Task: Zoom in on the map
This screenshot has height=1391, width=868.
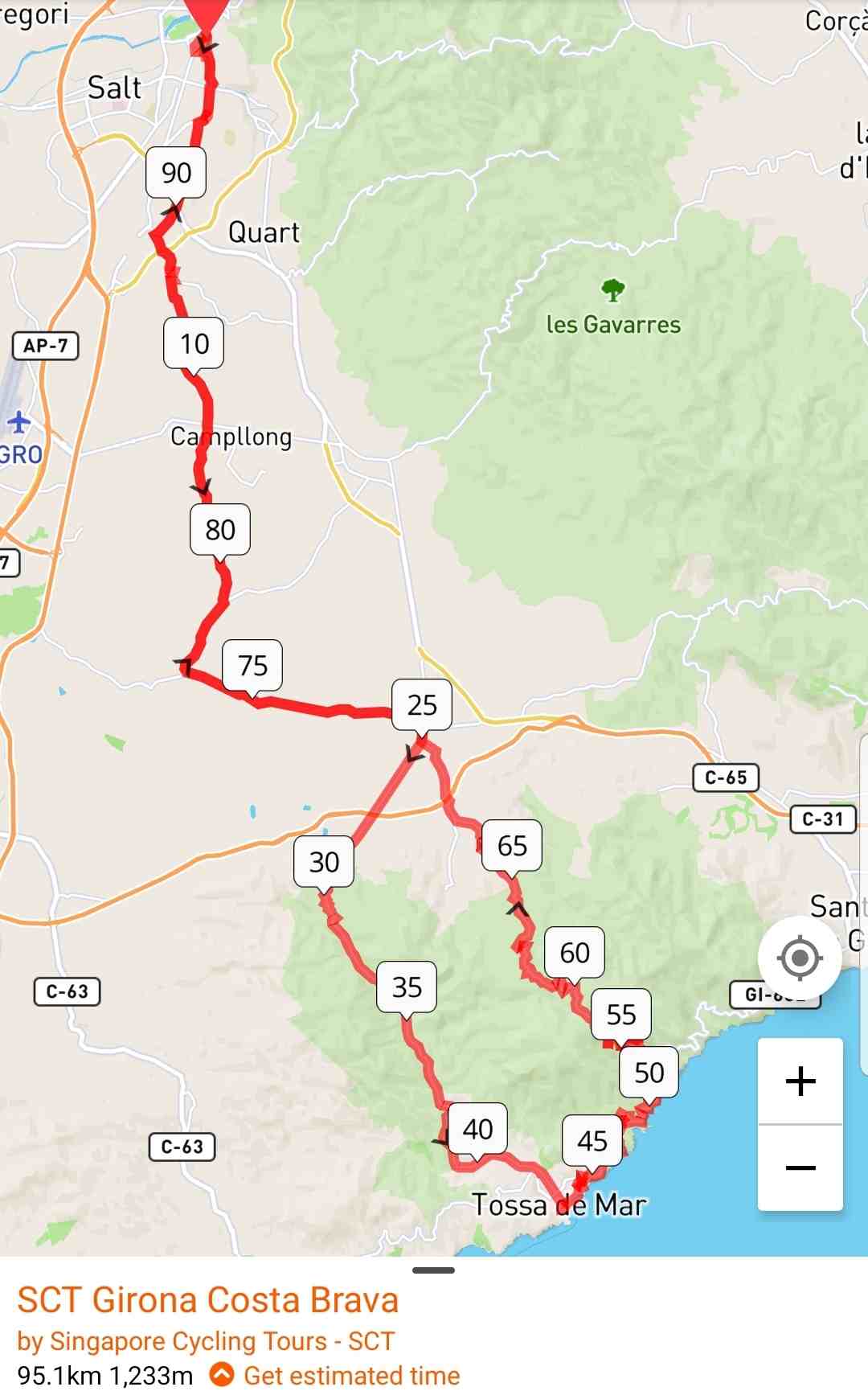Action: (x=800, y=1081)
